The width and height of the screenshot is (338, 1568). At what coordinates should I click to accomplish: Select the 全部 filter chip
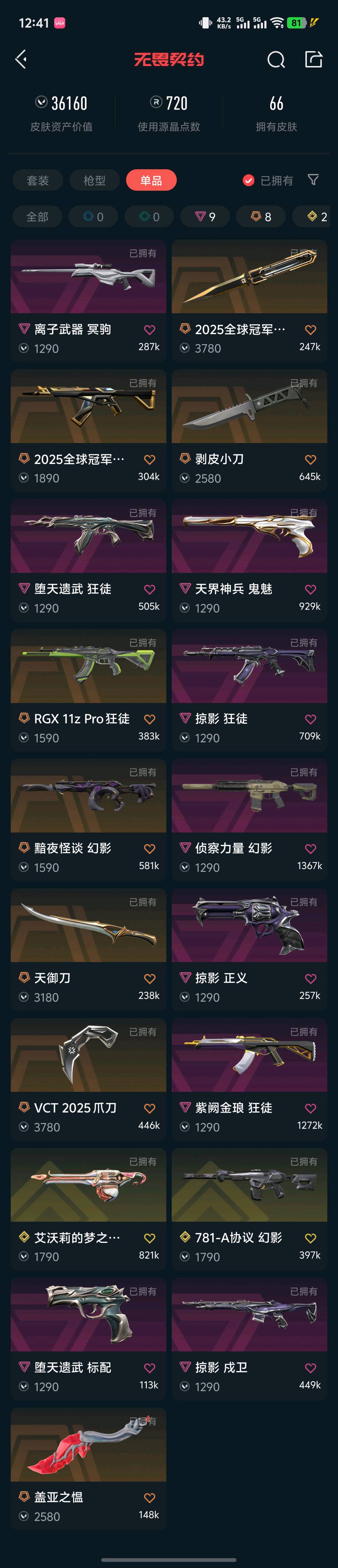37,217
